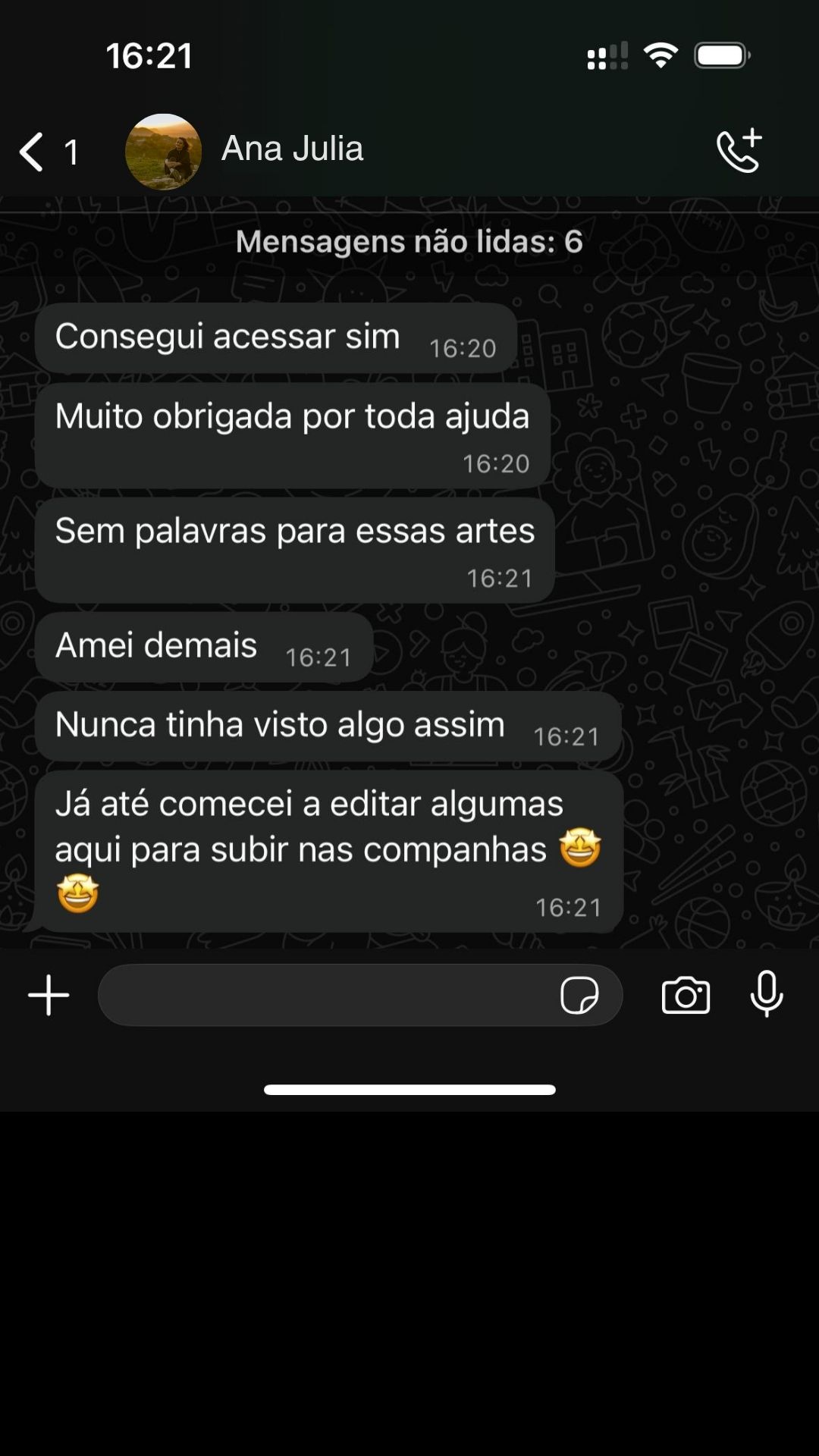Screen dimensions: 819x1456
Task: Open attachment options with the plus icon
Action: (47, 995)
